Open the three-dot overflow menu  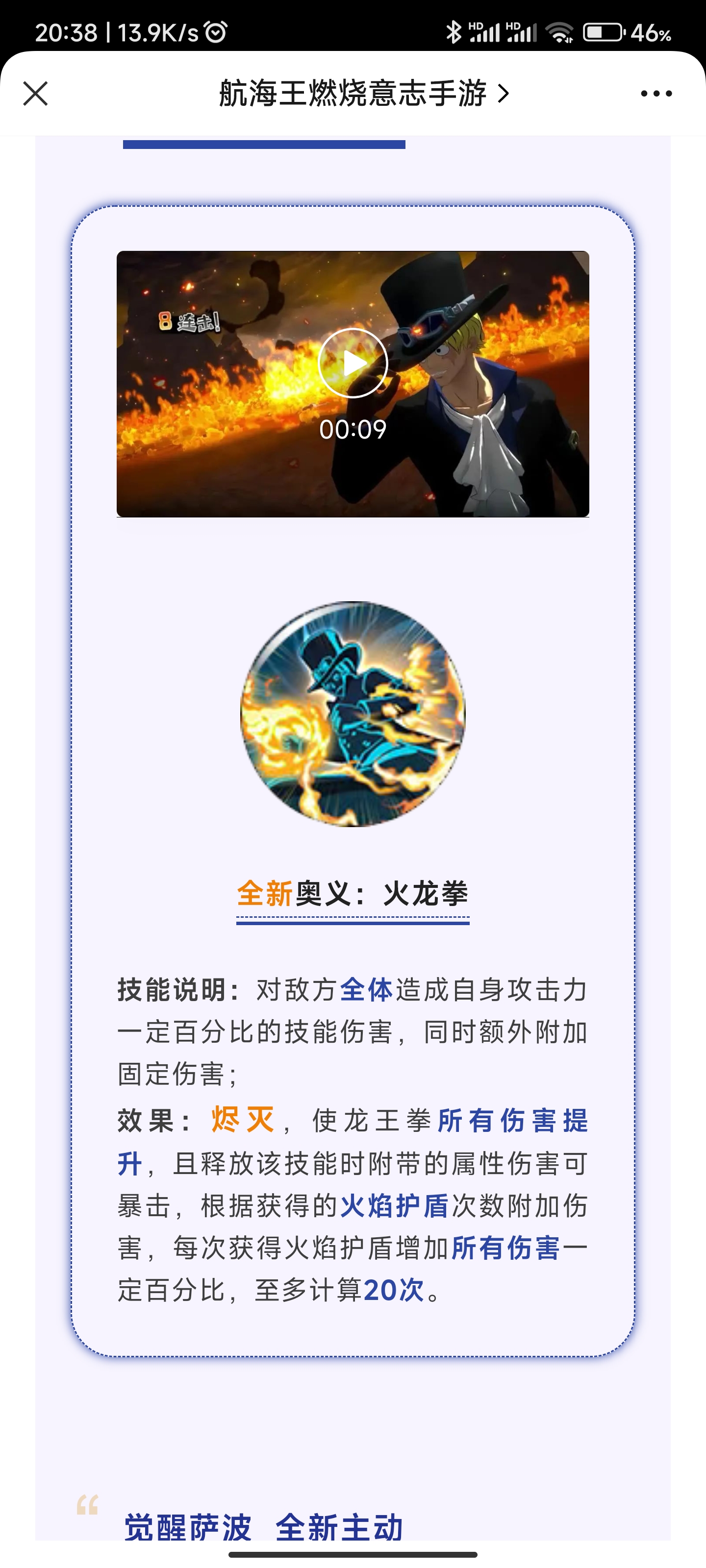coord(656,94)
